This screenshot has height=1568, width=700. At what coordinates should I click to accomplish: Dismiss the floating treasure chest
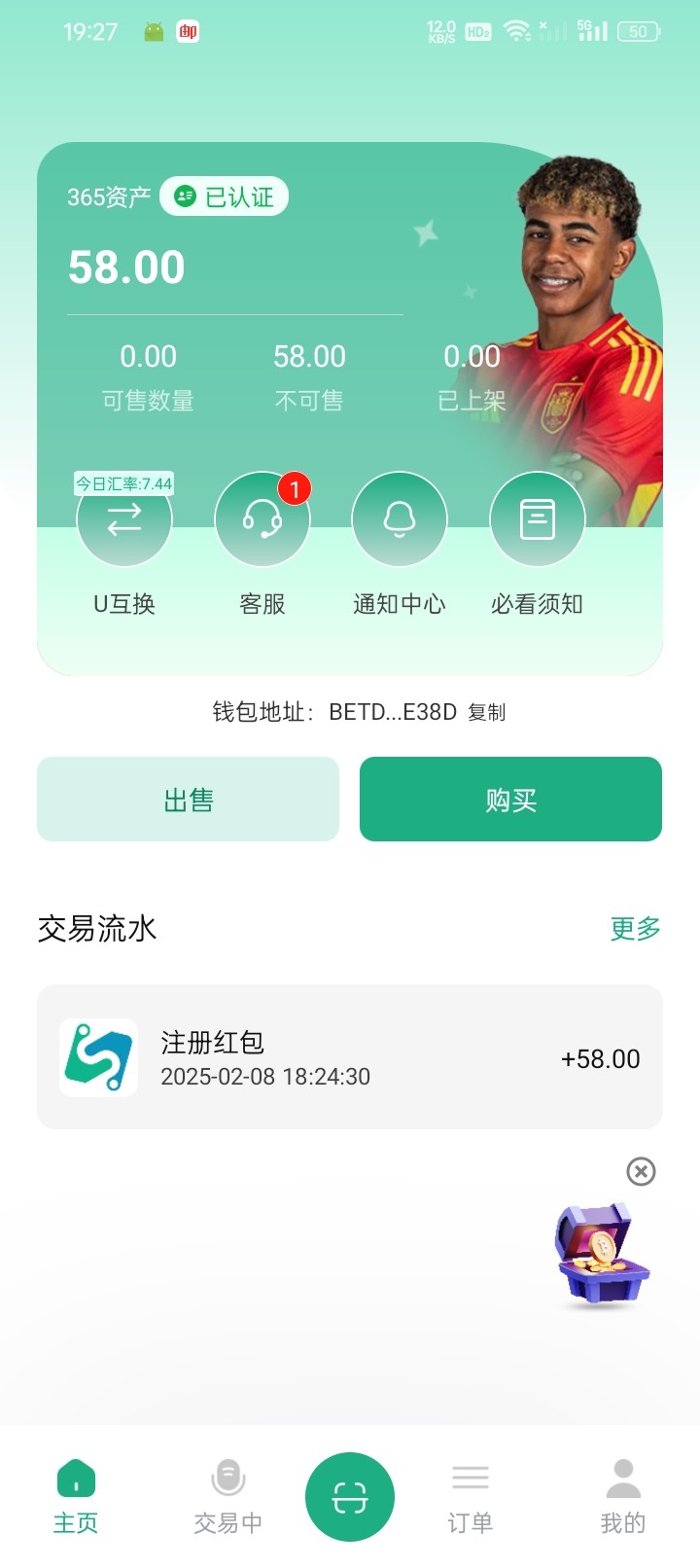click(641, 1171)
